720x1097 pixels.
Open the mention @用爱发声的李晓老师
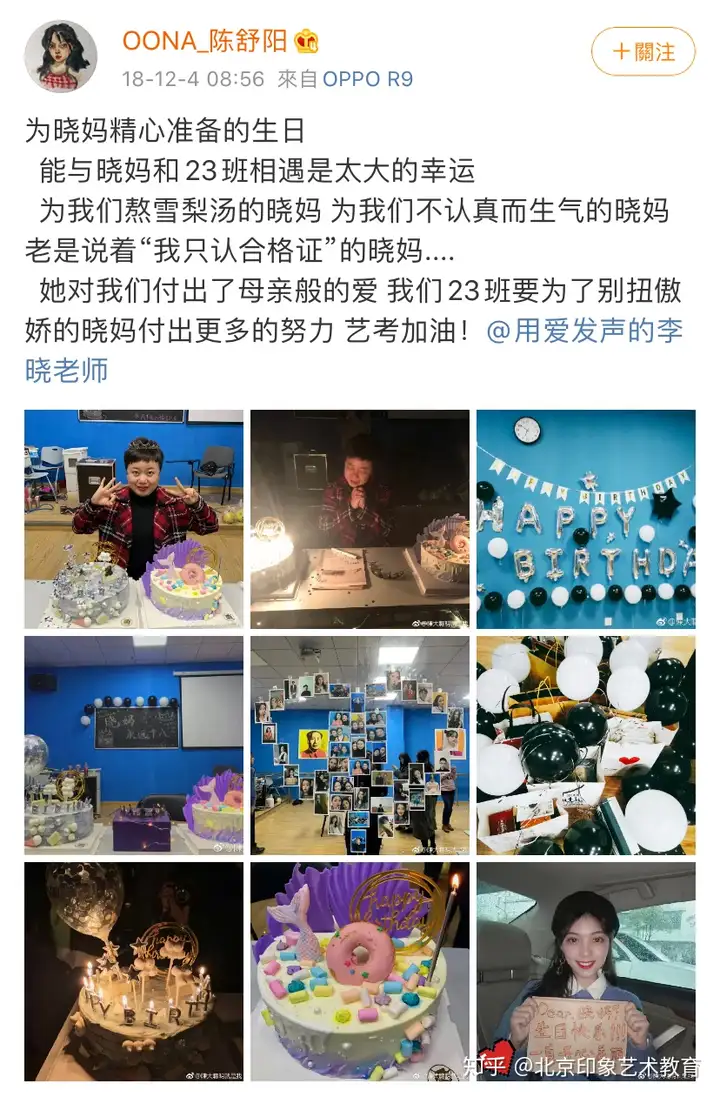pyautogui.click(x=584, y=331)
